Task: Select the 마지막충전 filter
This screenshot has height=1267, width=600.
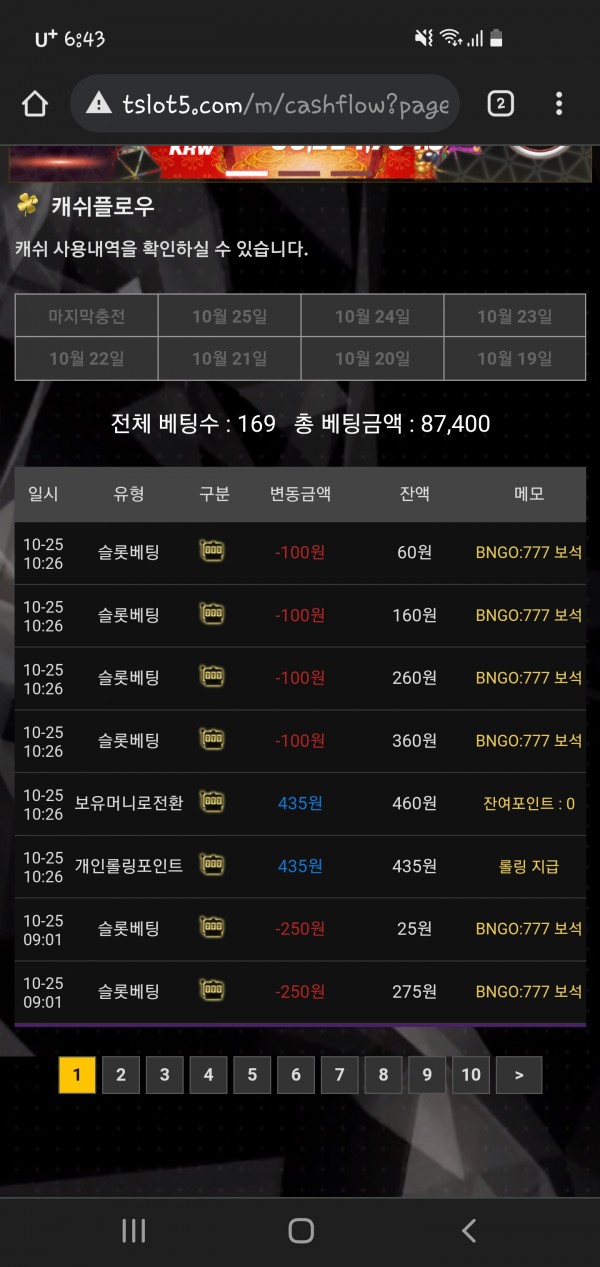Action: [x=87, y=316]
